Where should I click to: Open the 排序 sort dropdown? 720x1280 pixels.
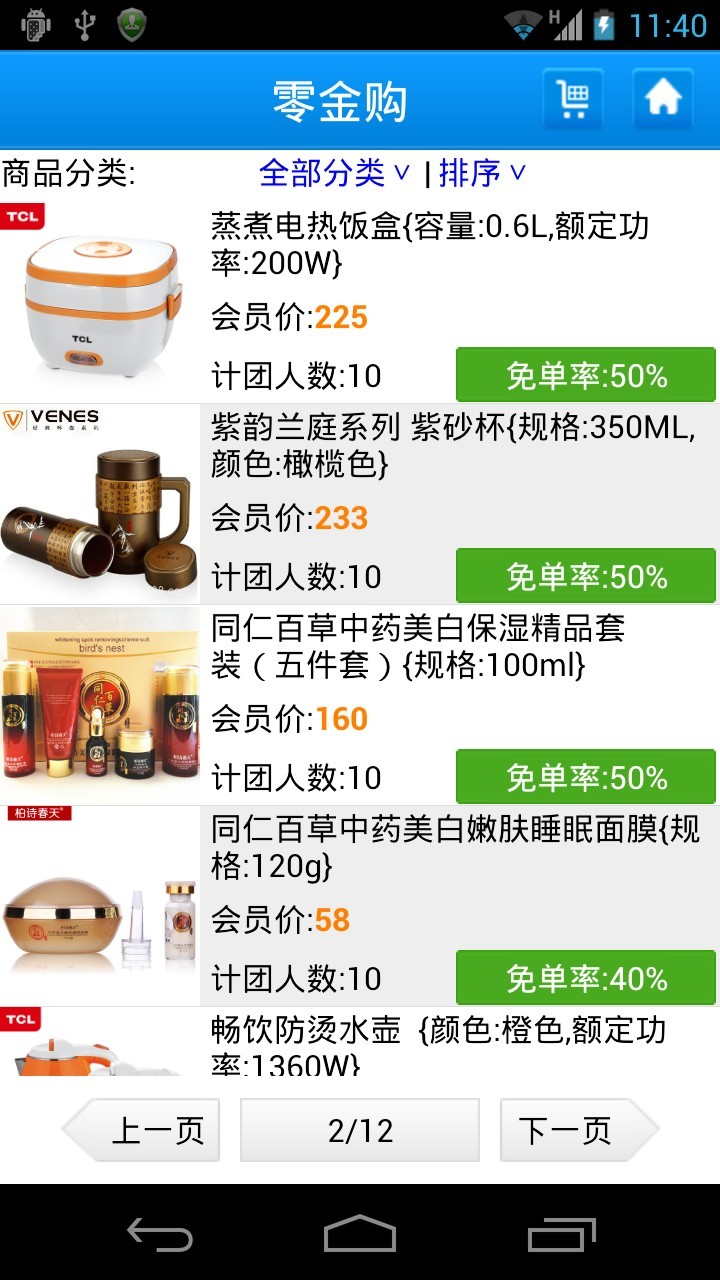click(x=482, y=173)
